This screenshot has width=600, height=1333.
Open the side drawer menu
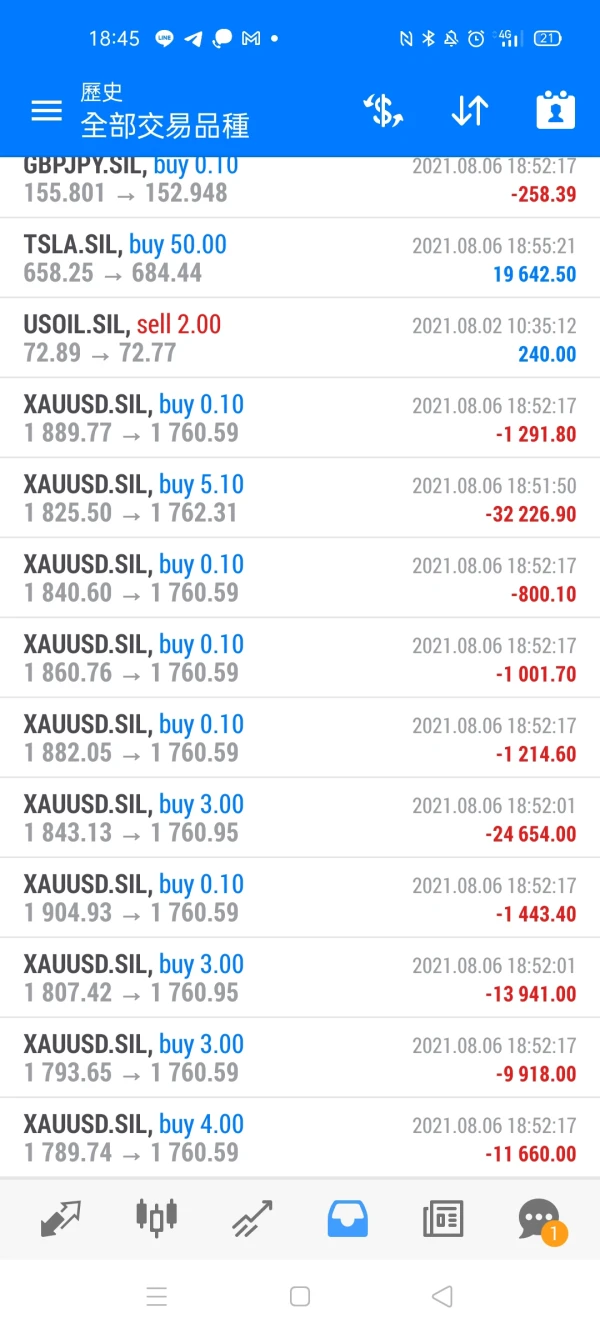46,111
